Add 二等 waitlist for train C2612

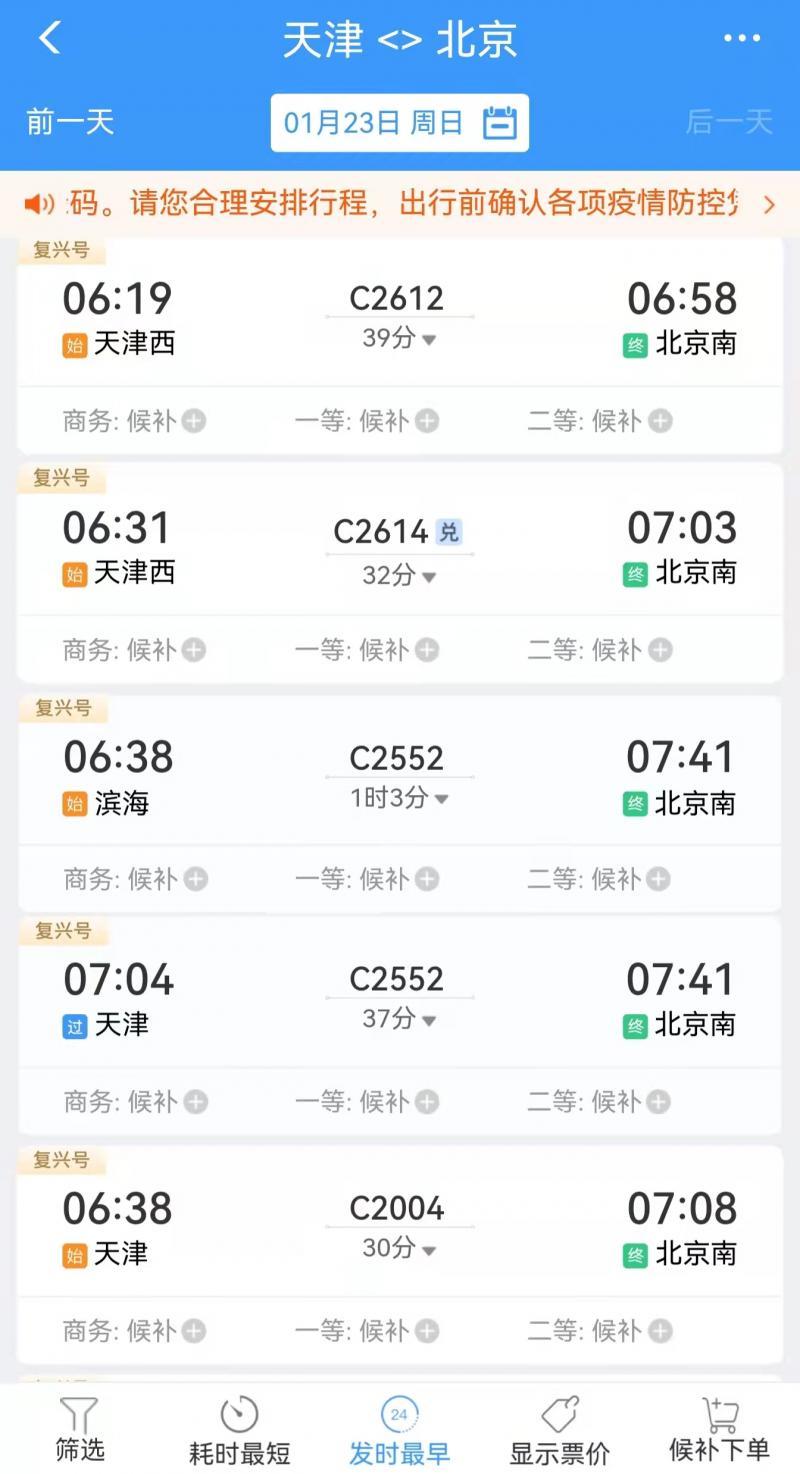(x=600, y=421)
